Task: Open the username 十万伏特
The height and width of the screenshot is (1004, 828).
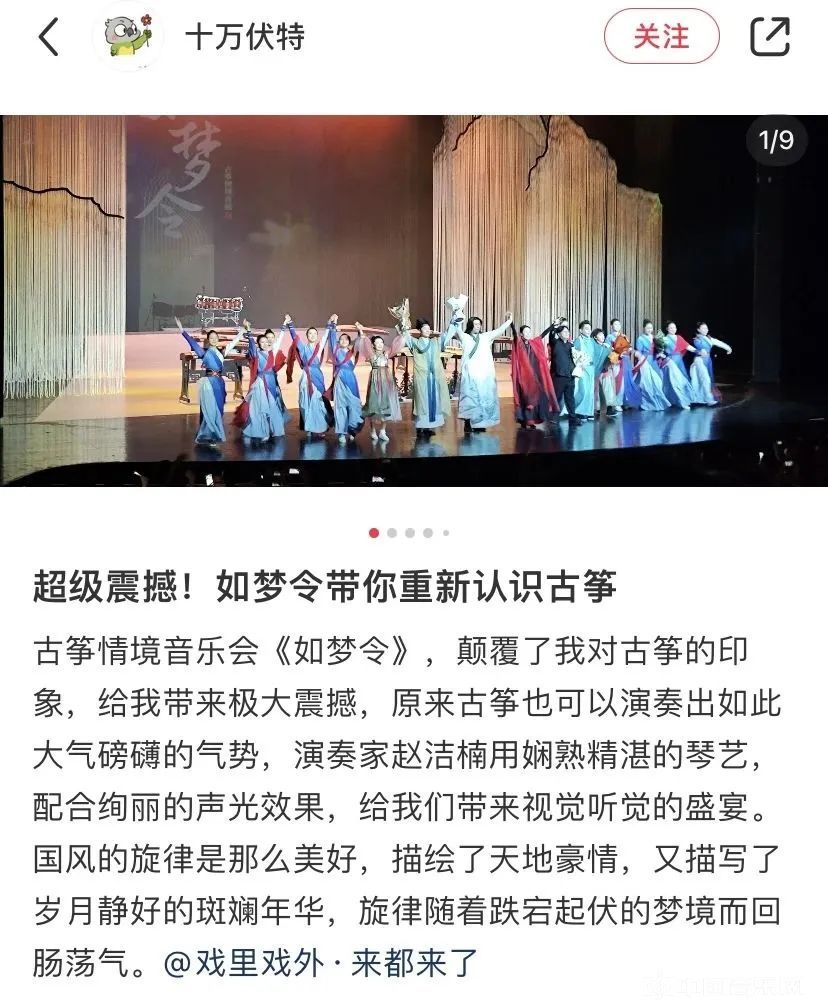Action: pyautogui.click(x=244, y=38)
